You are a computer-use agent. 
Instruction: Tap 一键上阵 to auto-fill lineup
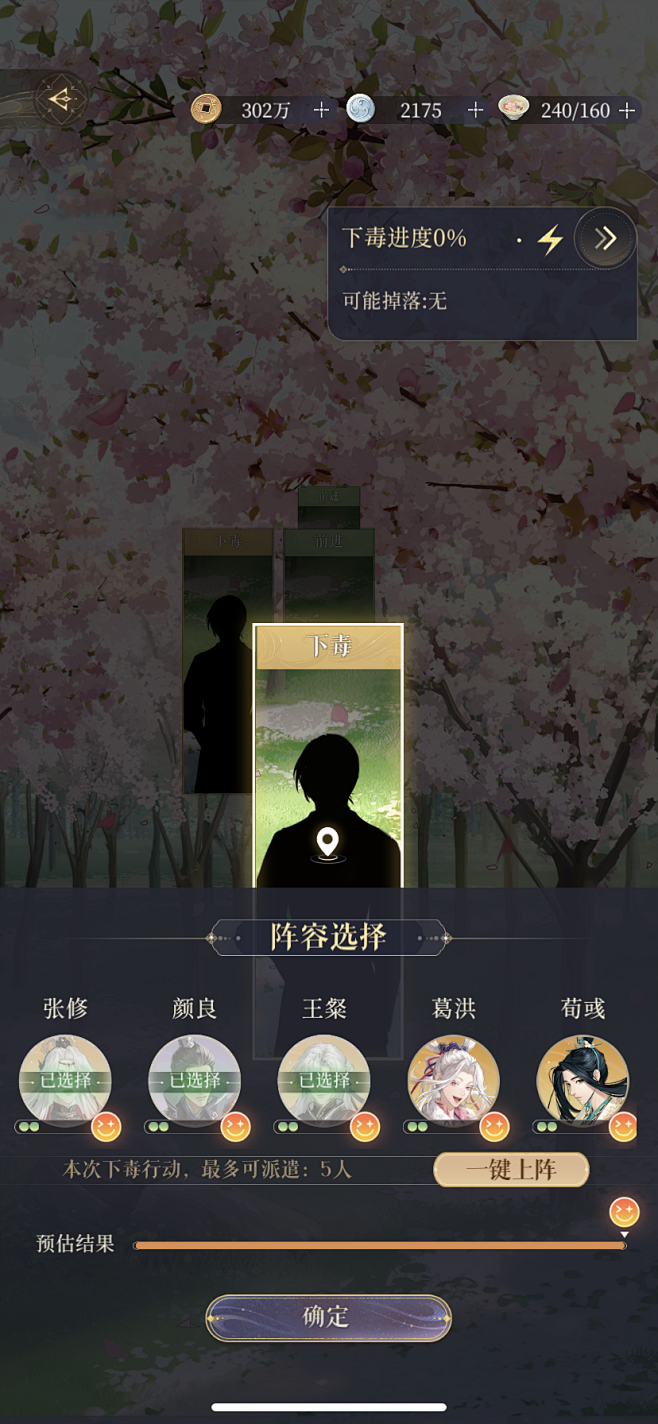click(x=511, y=1169)
